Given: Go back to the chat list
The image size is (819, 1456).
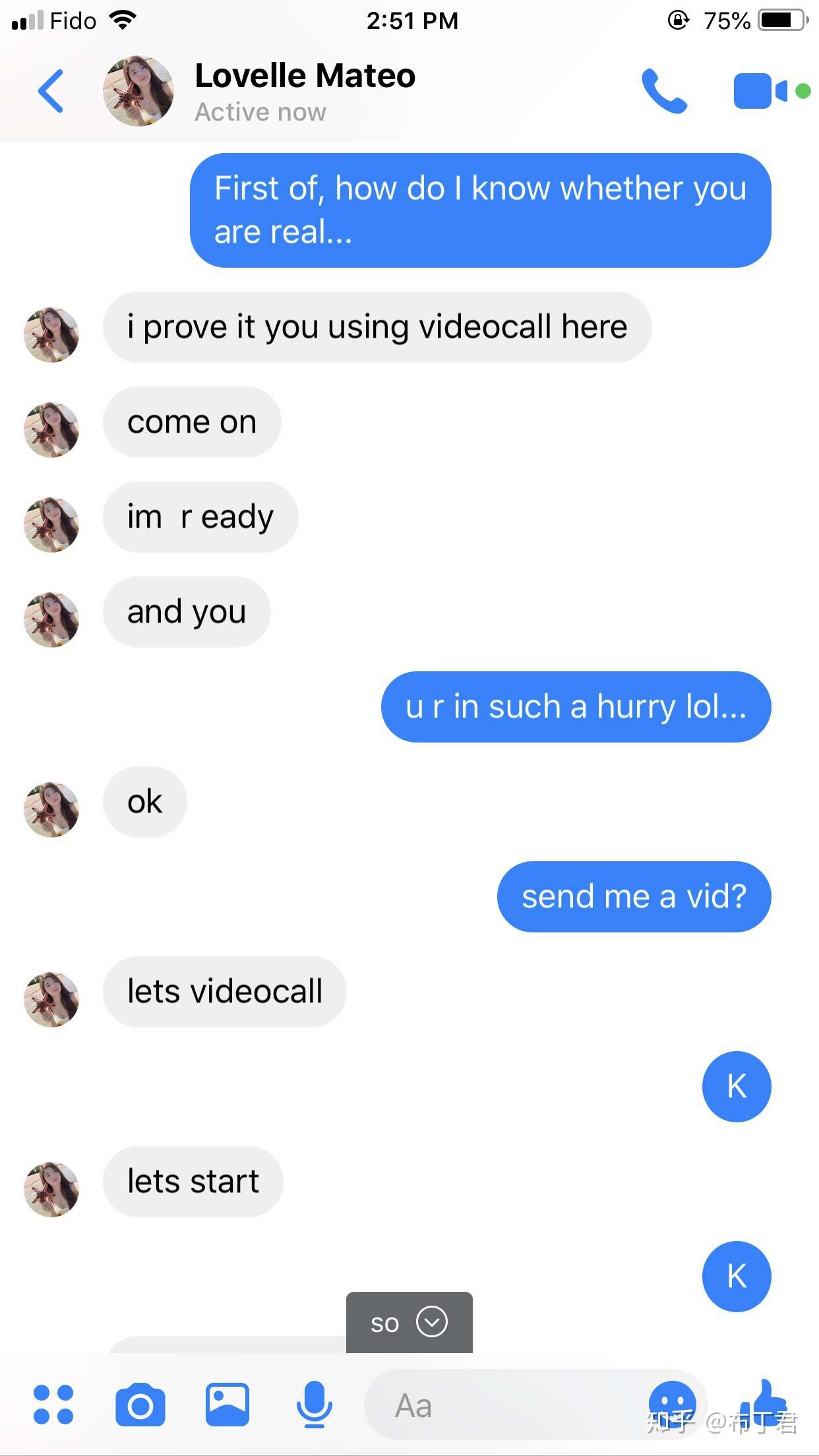Looking at the screenshot, I should click(51, 91).
